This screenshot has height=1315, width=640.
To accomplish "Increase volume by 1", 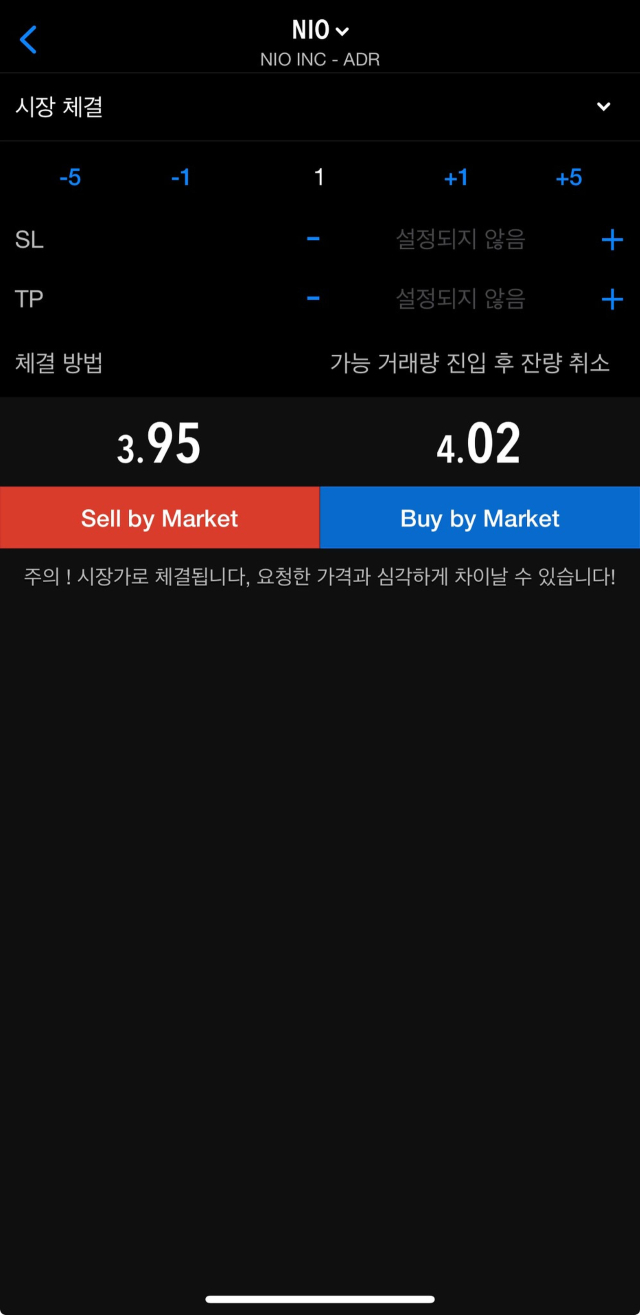I will [456, 178].
